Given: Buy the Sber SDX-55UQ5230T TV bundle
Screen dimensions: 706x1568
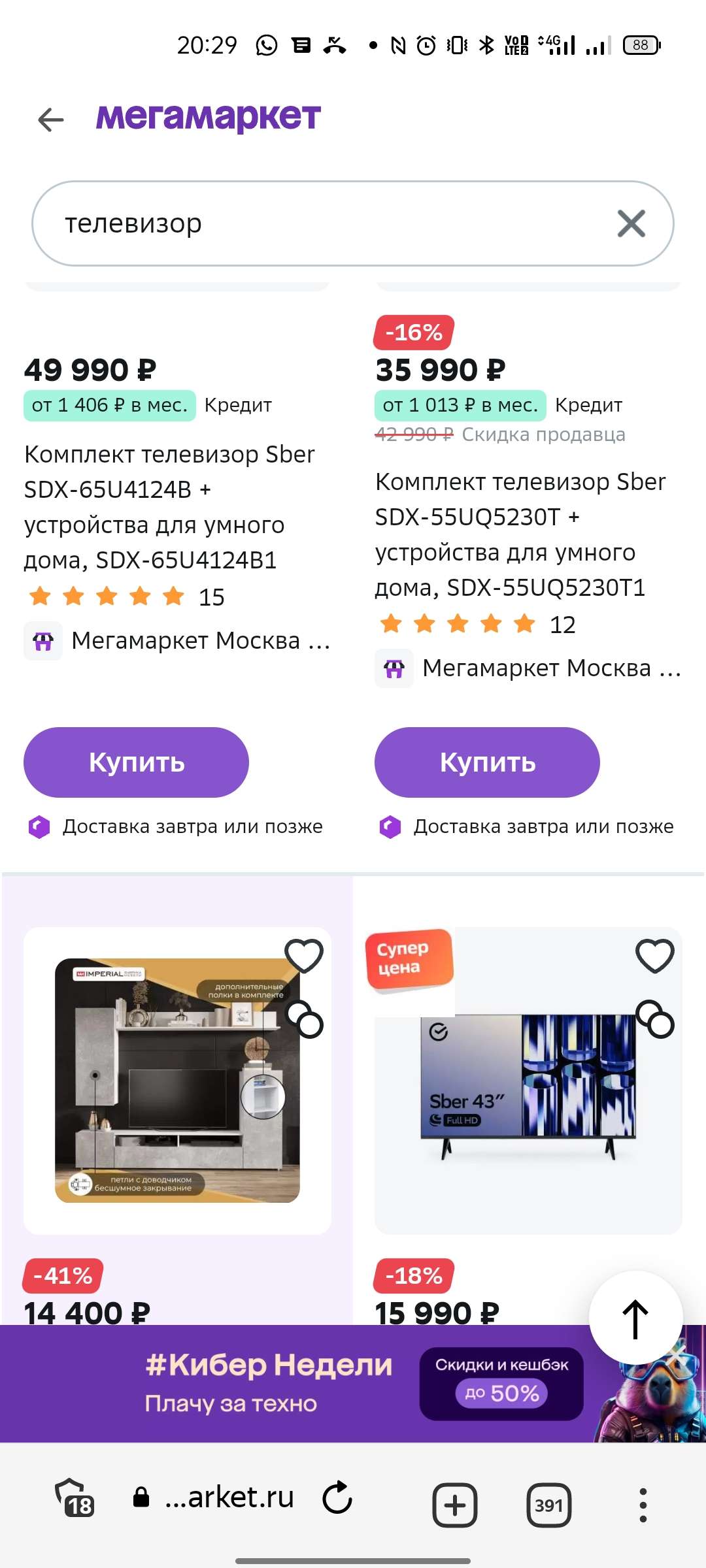Looking at the screenshot, I should [x=487, y=762].
